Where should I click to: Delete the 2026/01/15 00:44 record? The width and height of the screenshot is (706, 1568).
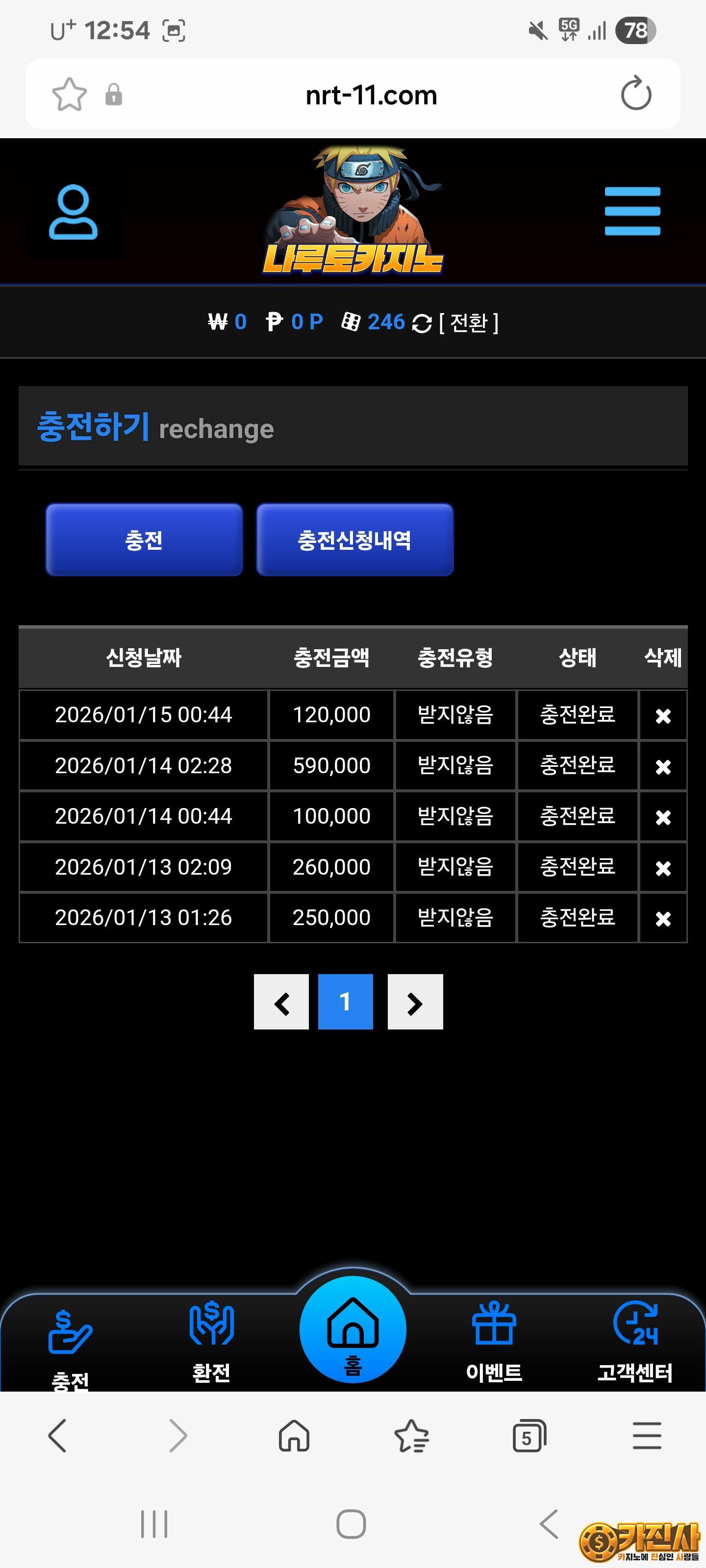pos(663,715)
